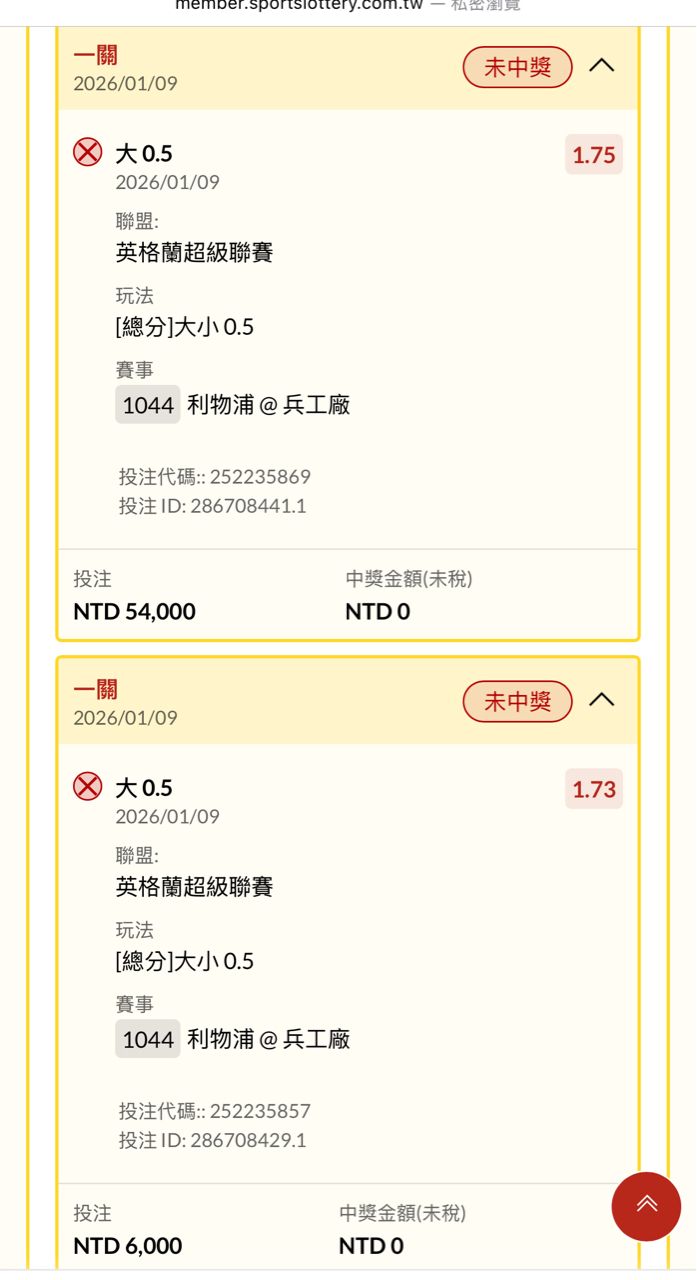The image size is (697, 1280).
Task: Collapse the NTD 54,000 bet card
Action: 601,66
